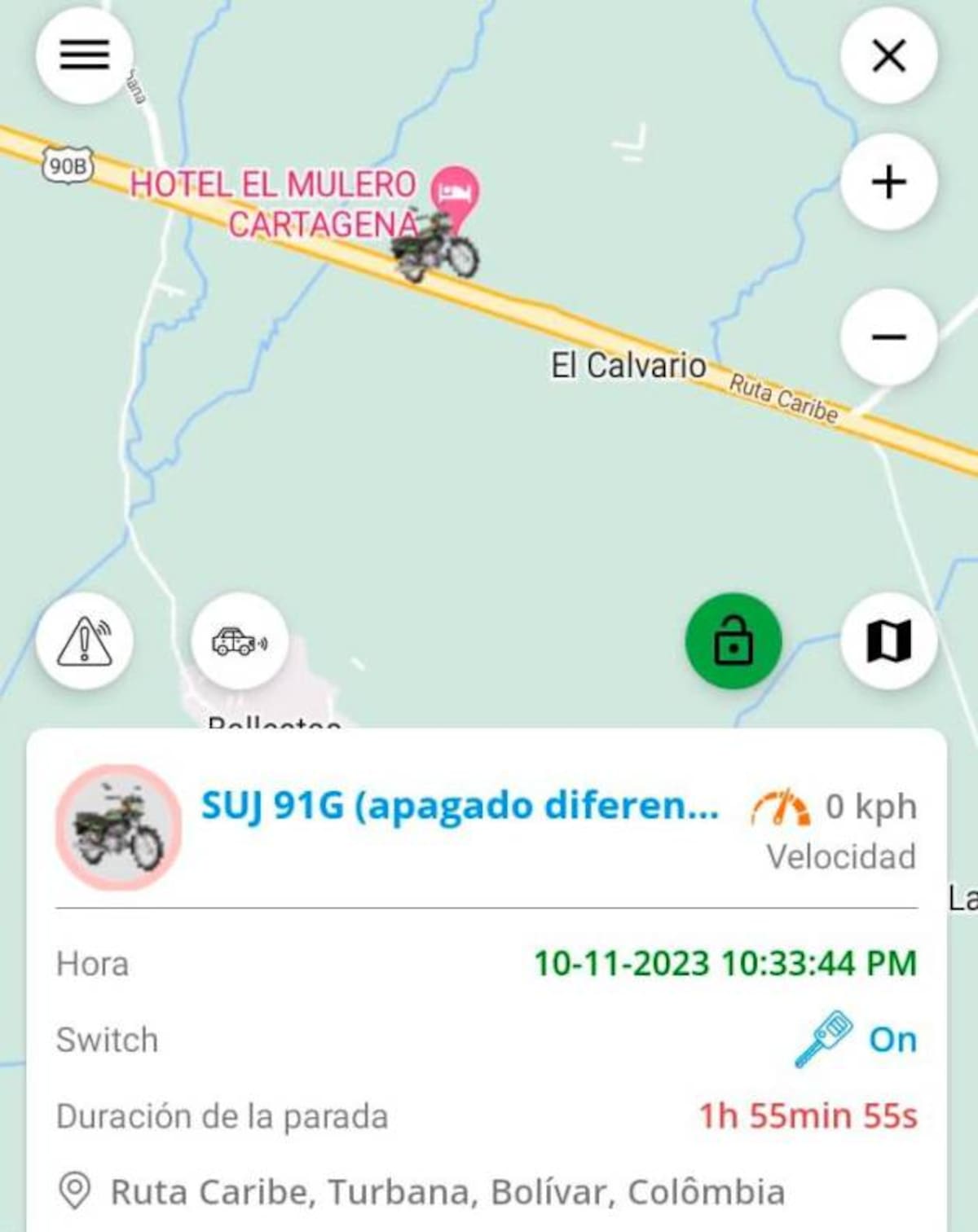978x1232 pixels.
Task: Open the hamburger menu
Action: 84,55
